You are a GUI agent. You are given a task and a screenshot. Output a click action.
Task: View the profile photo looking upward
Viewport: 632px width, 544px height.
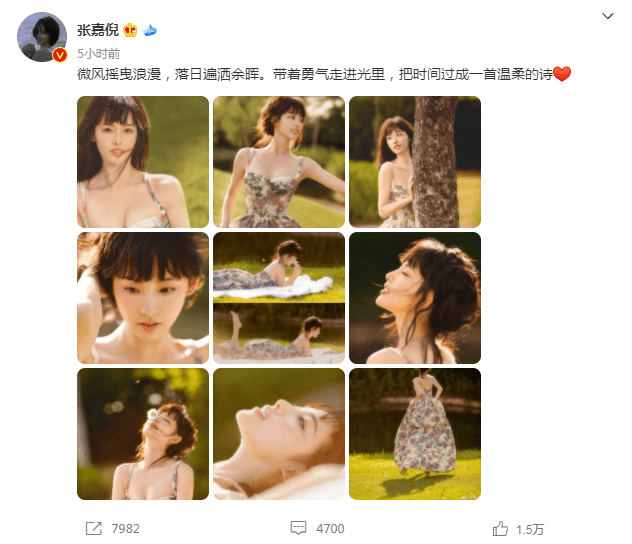pyautogui.click(x=415, y=297)
